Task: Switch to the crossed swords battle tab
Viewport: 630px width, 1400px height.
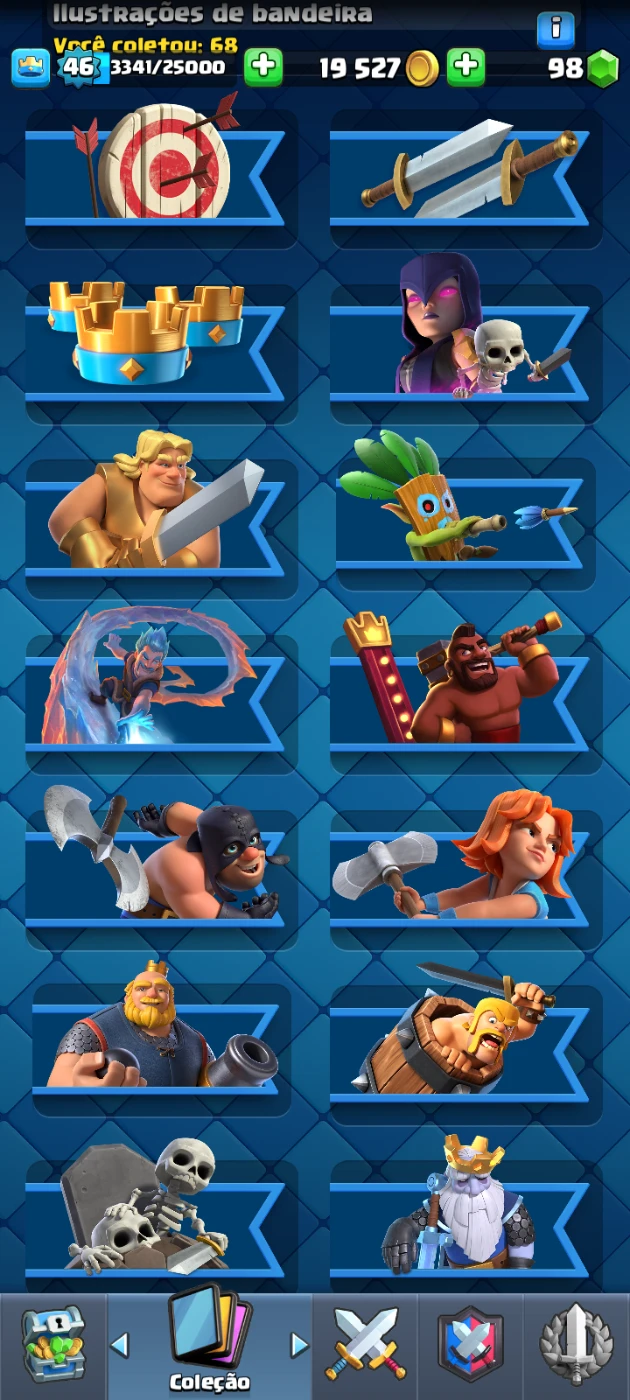Action: 365,1345
